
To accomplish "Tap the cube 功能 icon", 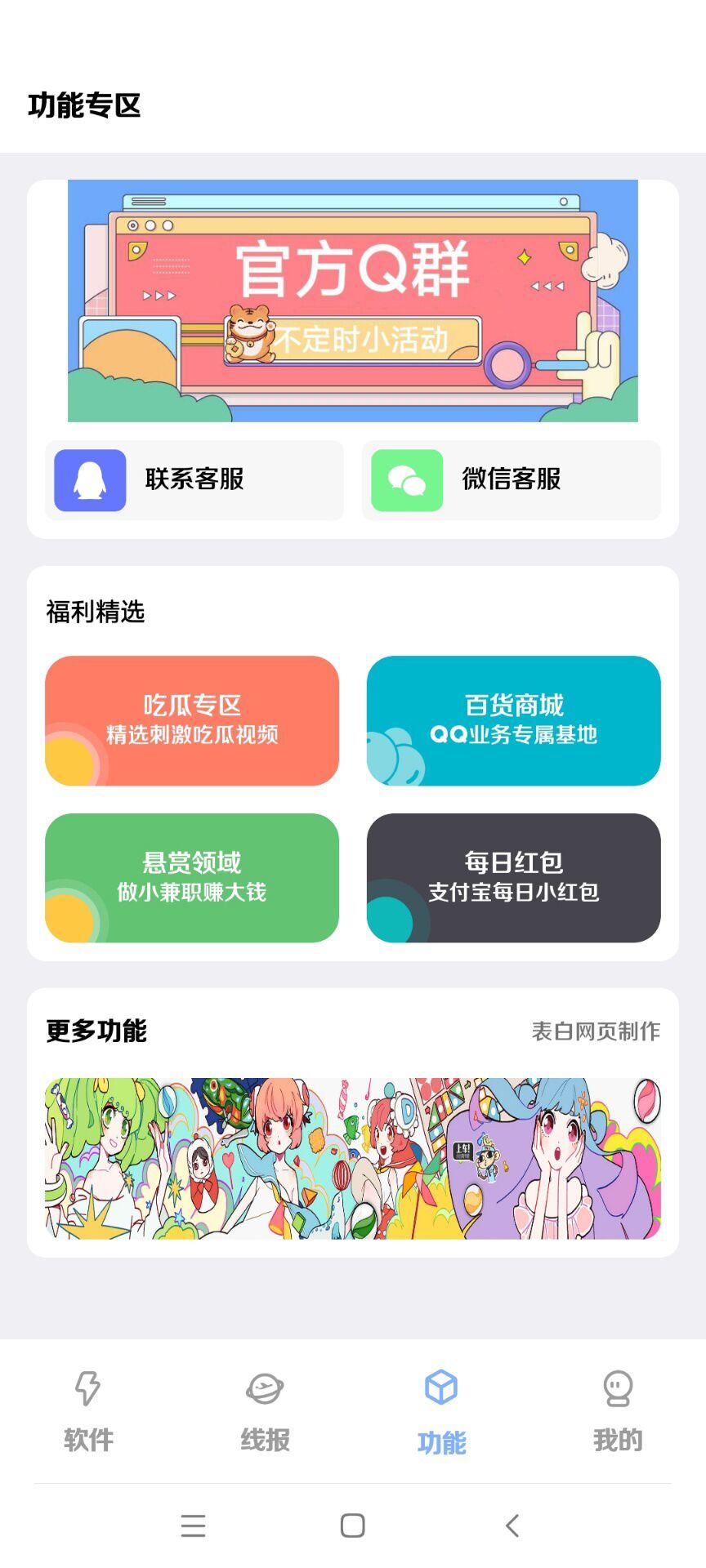I will coord(440,1387).
